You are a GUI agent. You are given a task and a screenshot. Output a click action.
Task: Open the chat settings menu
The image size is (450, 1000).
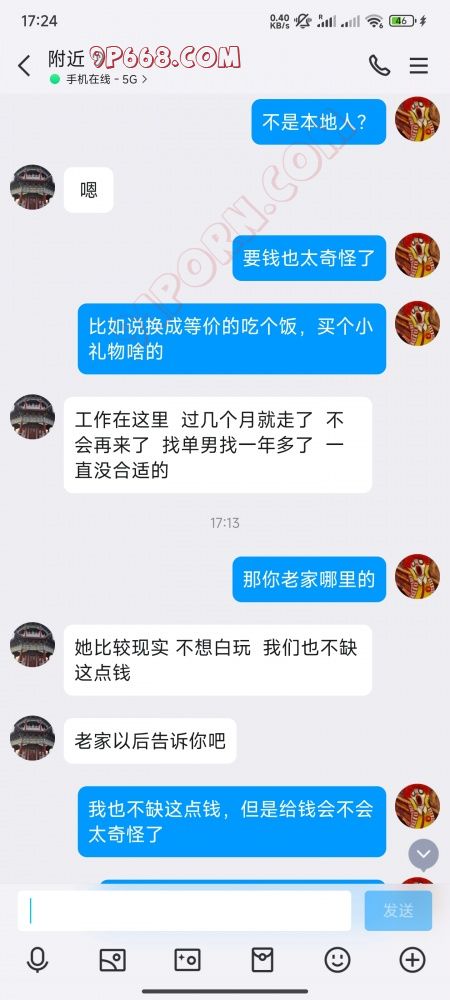click(x=418, y=65)
